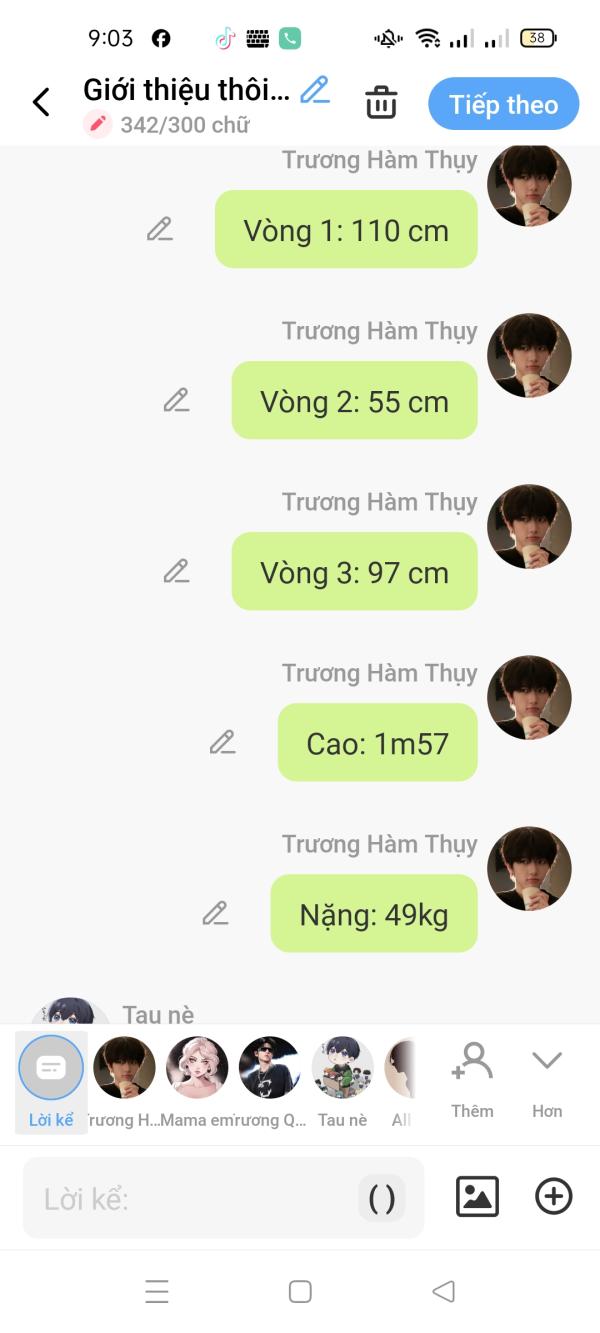Viewport: 600px width, 1333px height.
Task: Edit the story title with pencil icon
Action: [315, 90]
